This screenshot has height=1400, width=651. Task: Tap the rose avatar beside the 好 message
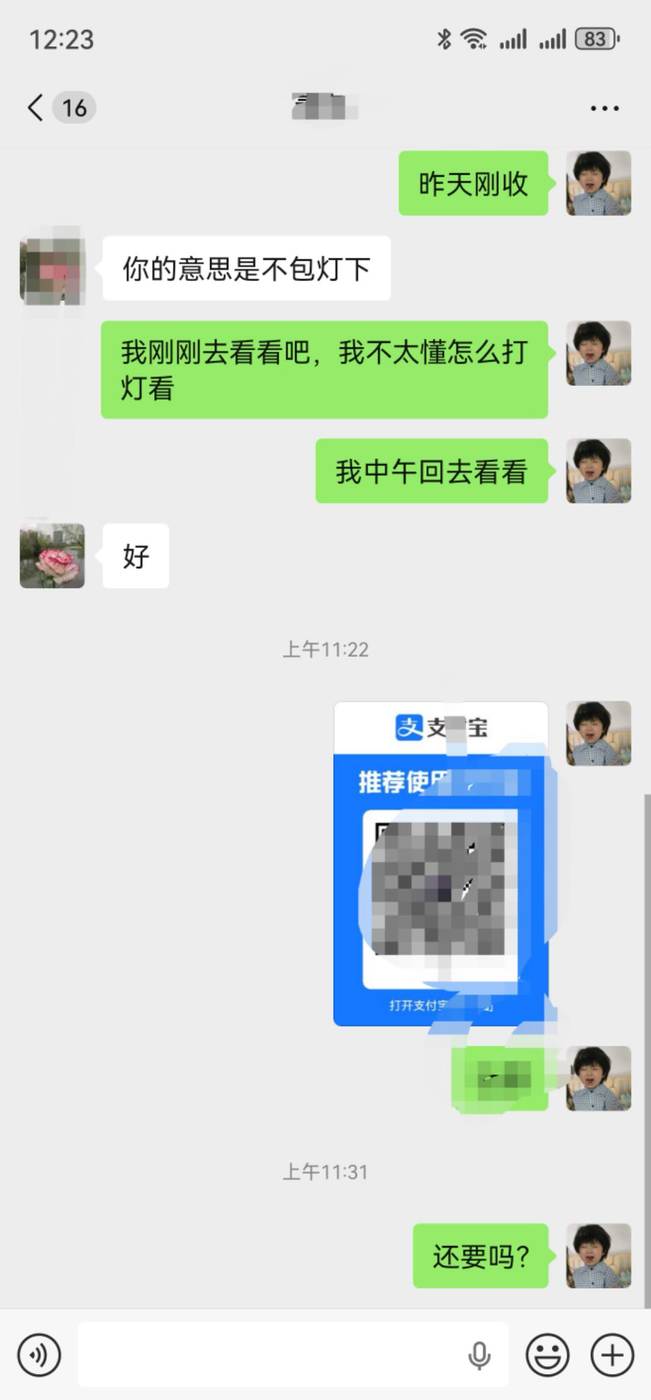(x=52, y=556)
